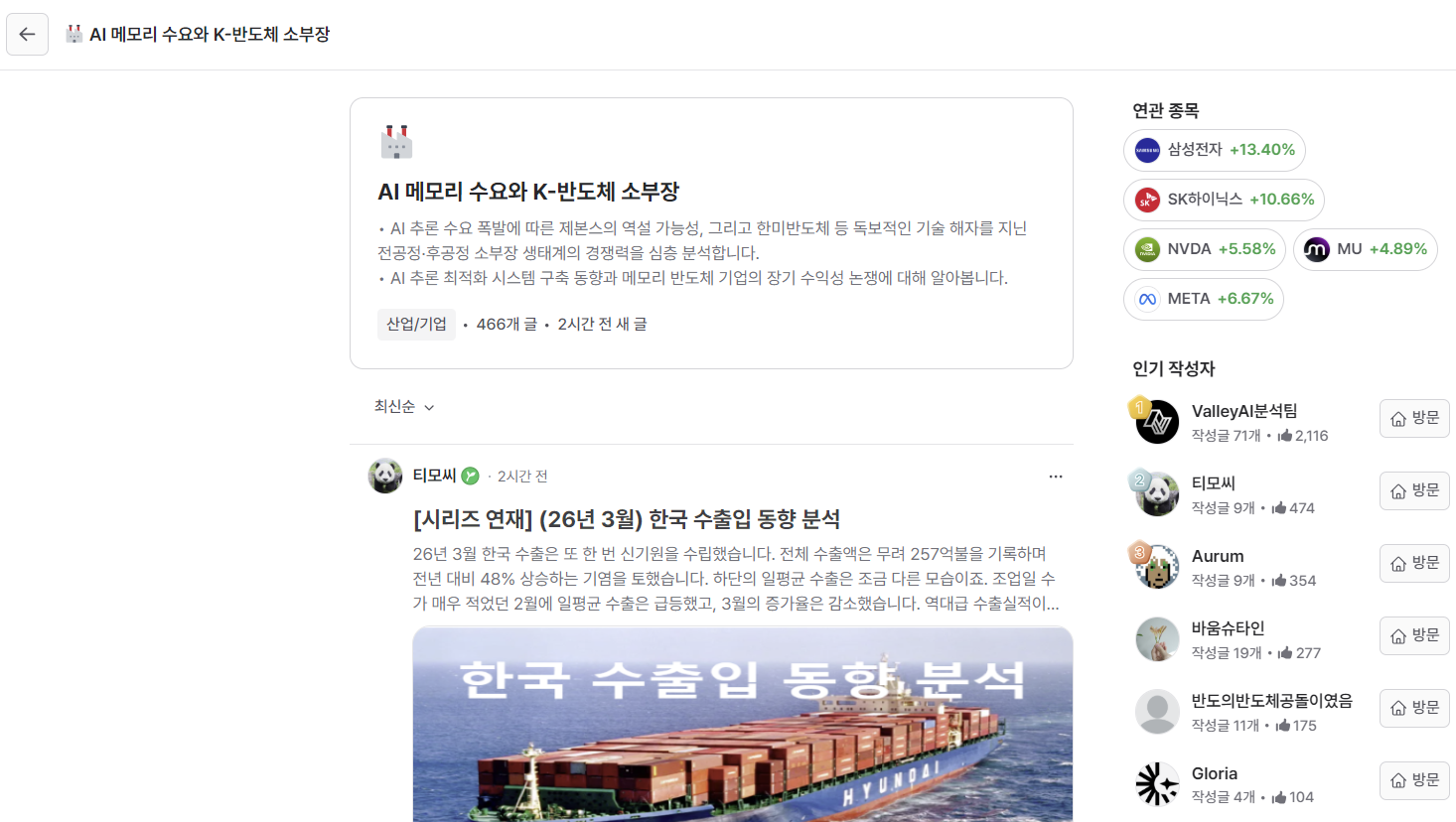Go back using the arrow button
This screenshot has height=822, width=1456.
click(27, 34)
